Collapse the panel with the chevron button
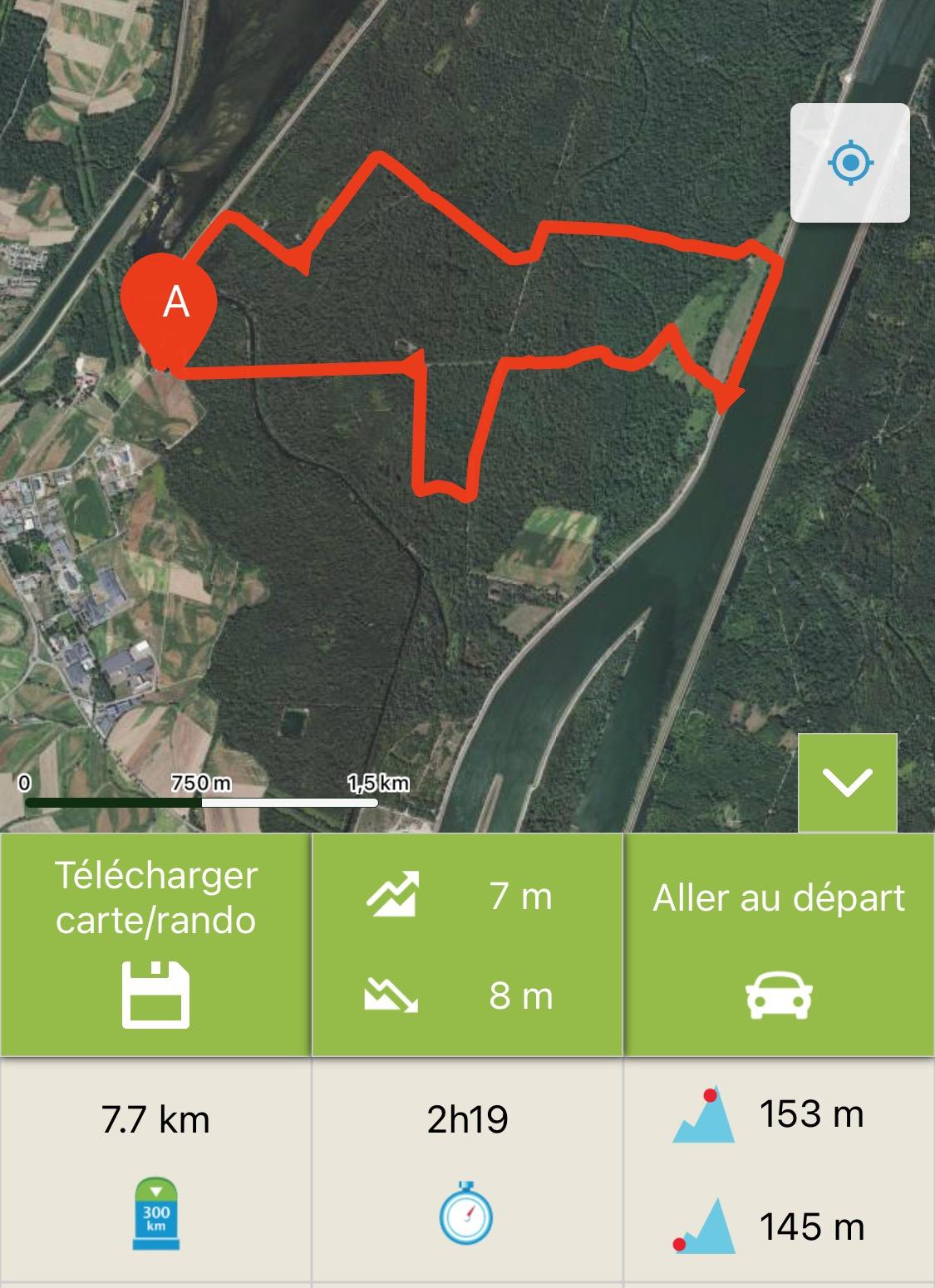 point(847,782)
